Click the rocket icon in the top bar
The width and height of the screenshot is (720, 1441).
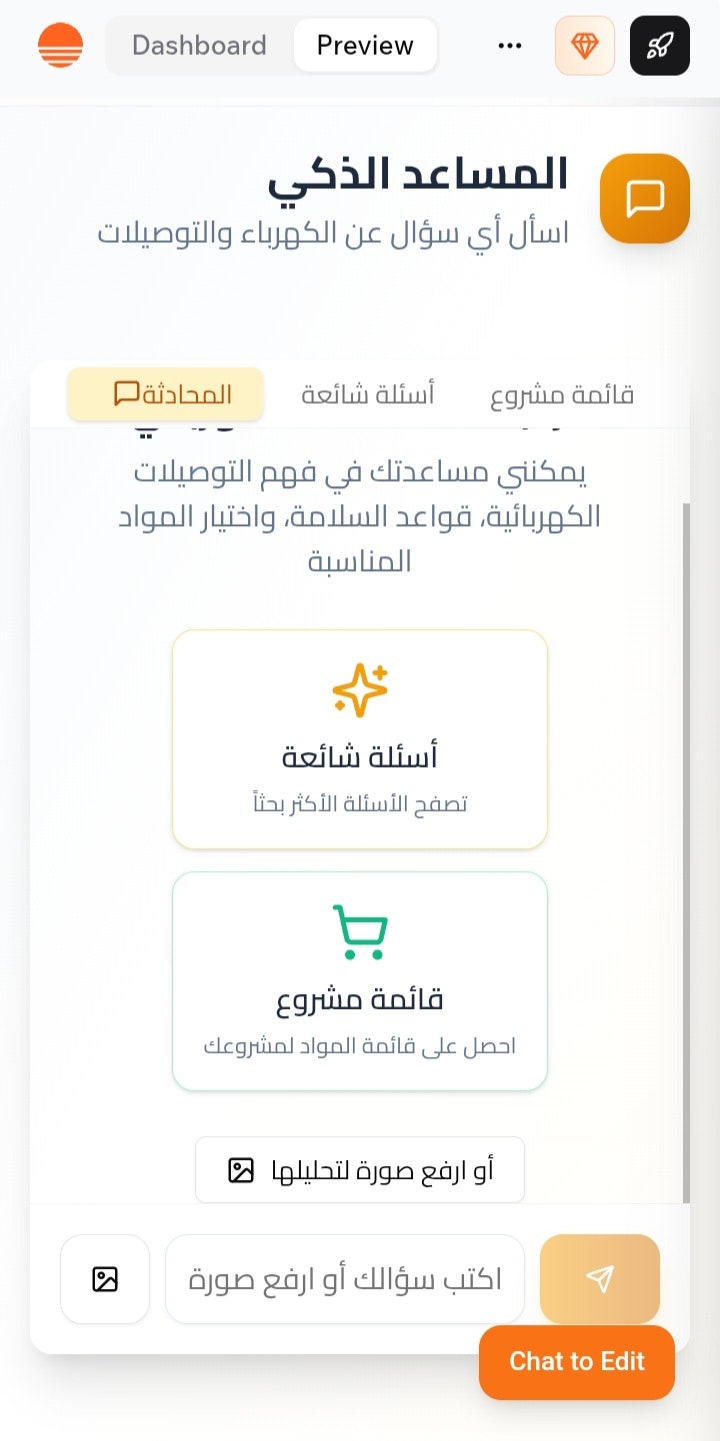[x=659, y=45]
